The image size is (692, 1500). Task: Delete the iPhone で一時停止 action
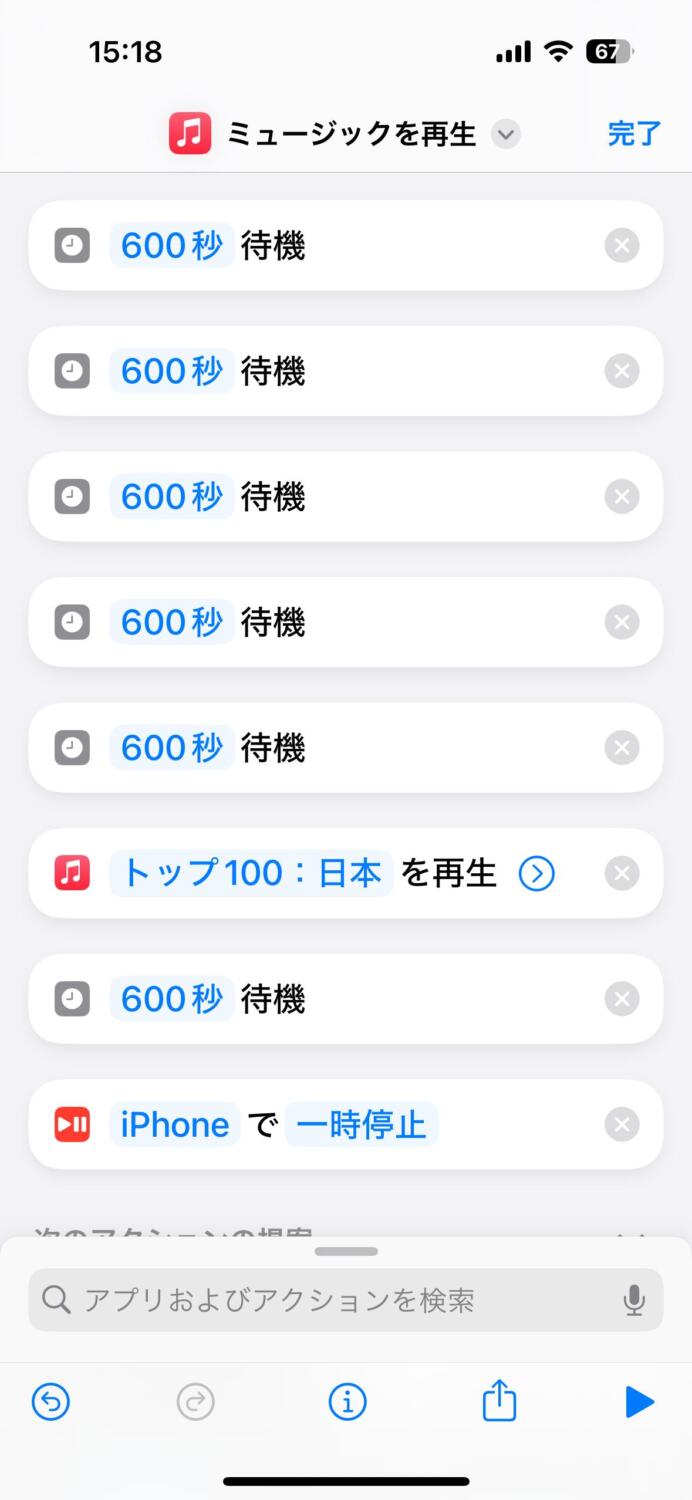click(622, 1125)
